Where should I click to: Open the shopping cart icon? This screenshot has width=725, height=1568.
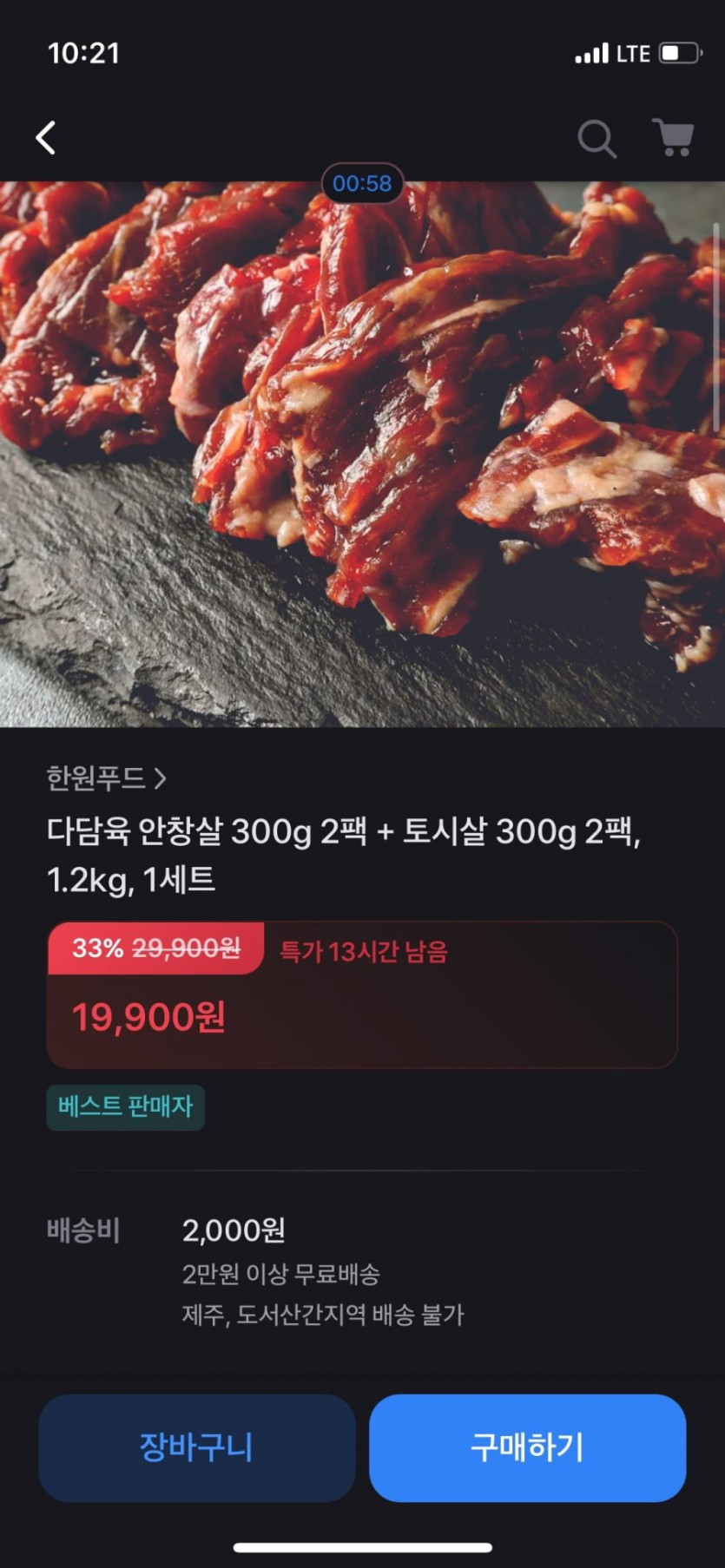tap(673, 137)
